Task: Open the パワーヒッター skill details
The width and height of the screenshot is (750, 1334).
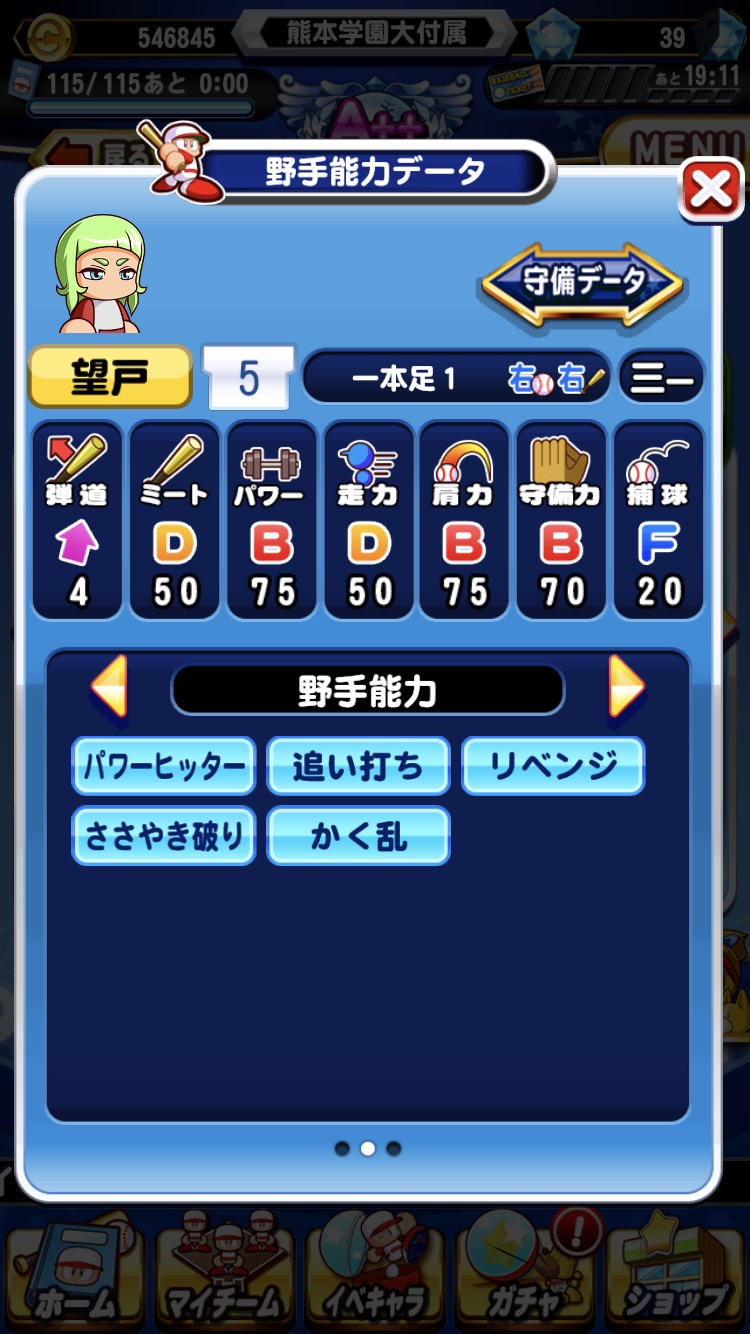Action: click(163, 767)
